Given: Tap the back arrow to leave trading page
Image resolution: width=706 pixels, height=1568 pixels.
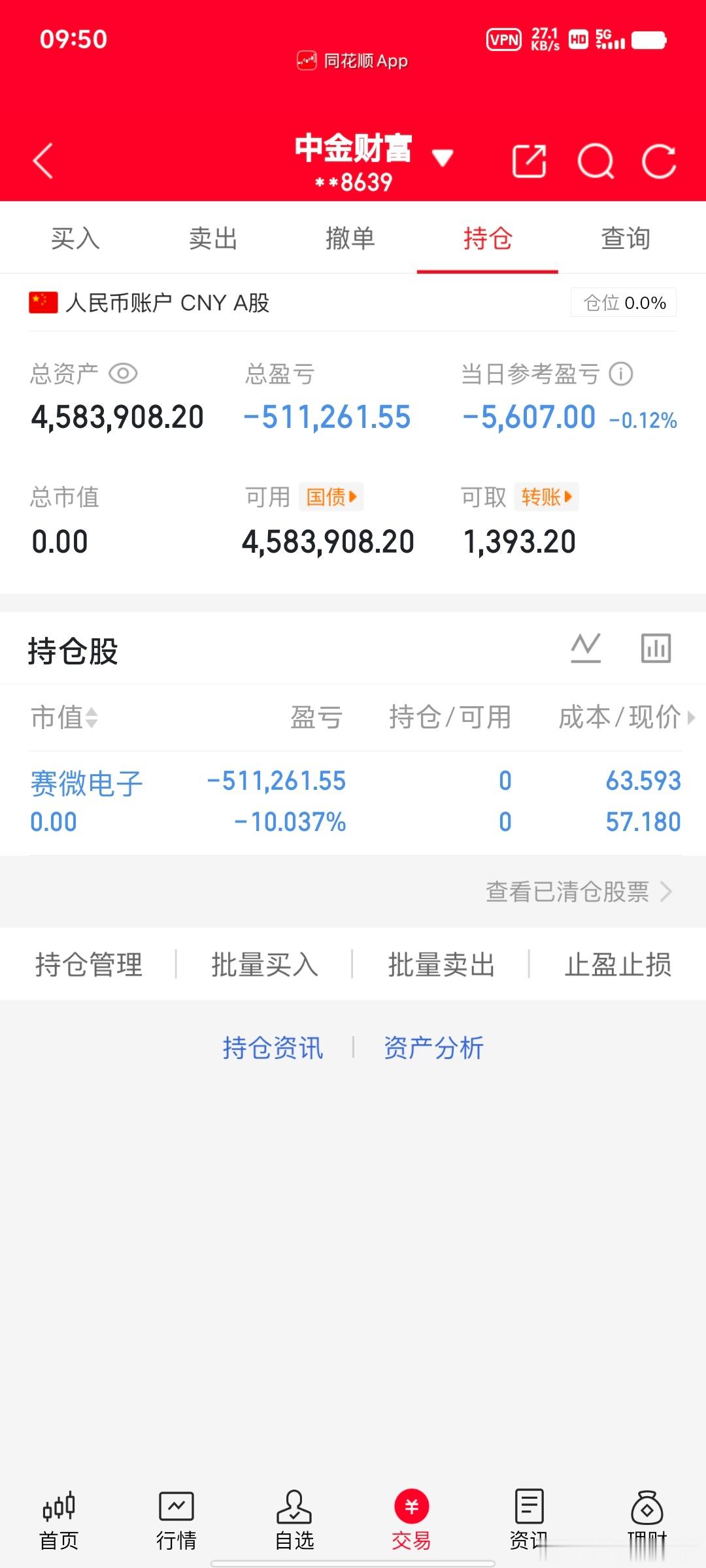Looking at the screenshot, I should point(41,160).
